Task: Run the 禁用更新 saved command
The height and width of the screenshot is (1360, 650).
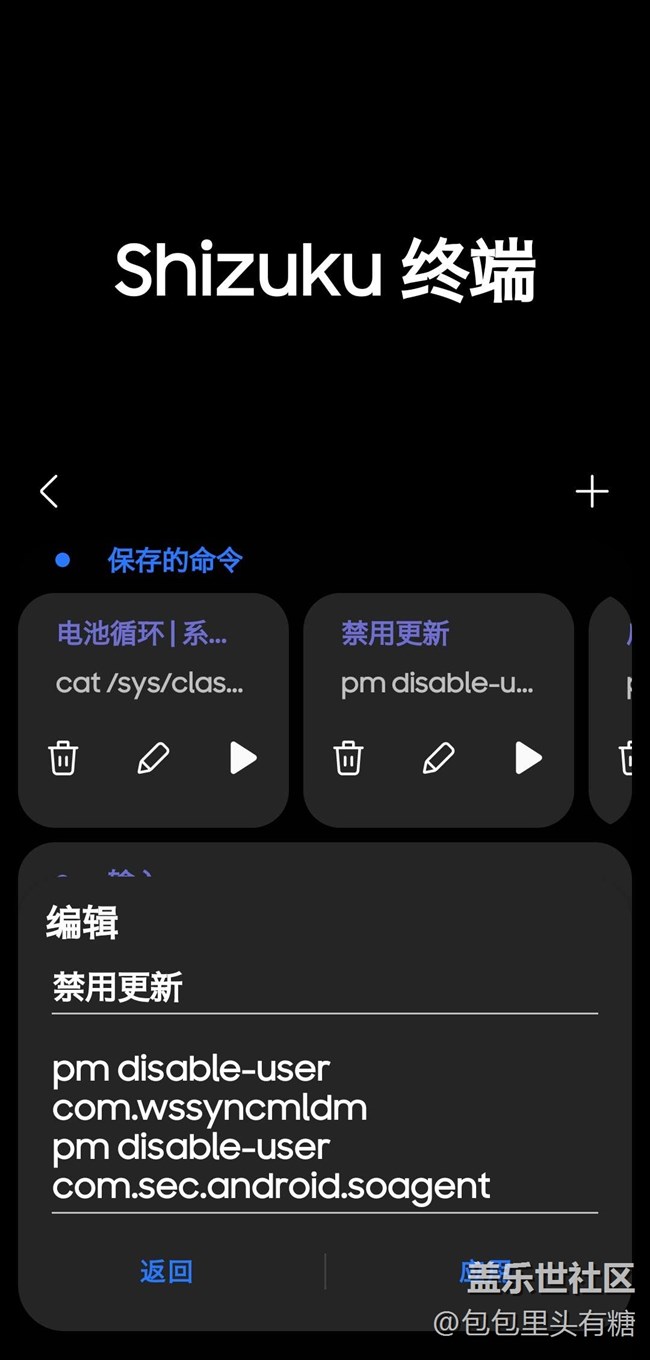Action: (528, 758)
